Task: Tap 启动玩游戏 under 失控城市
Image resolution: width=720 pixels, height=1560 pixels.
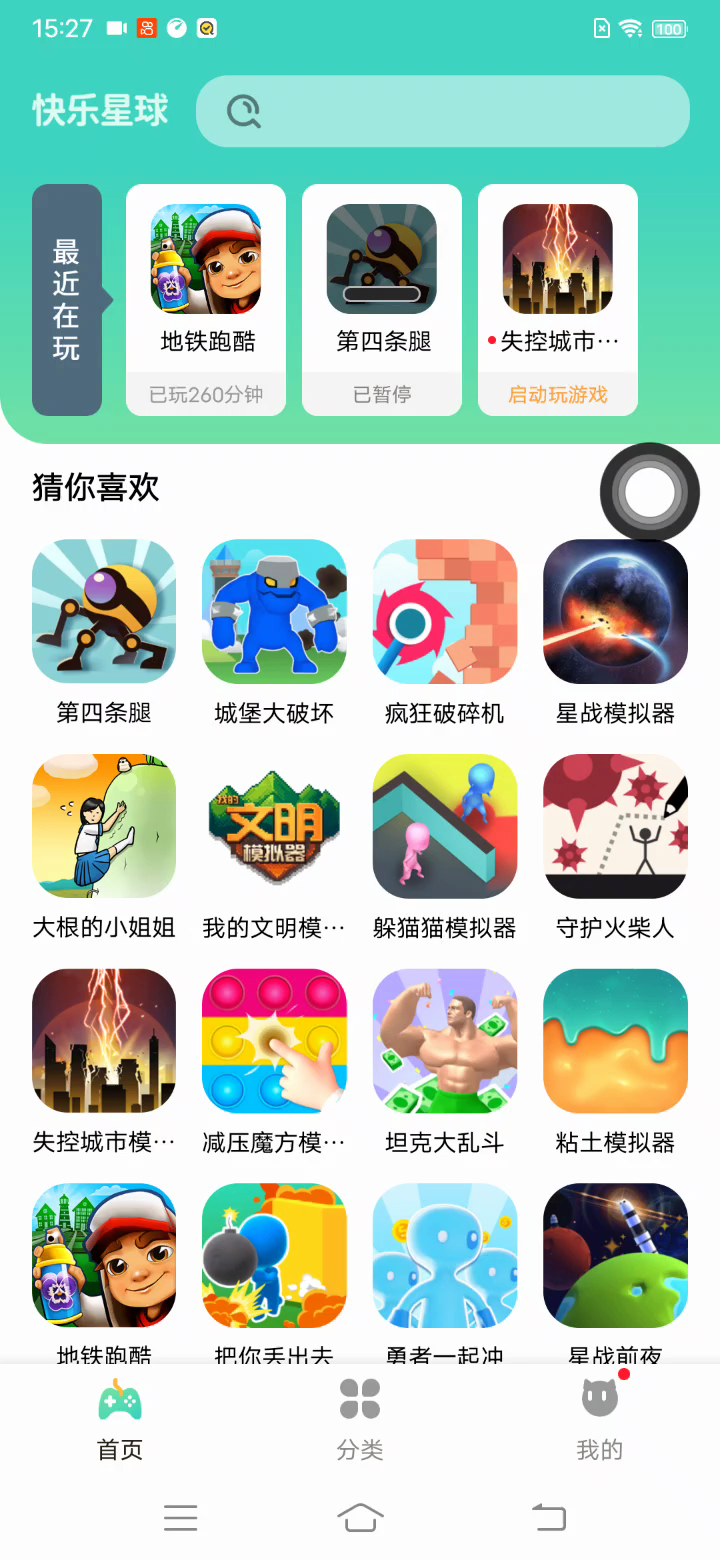Action: tap(558, 394)
